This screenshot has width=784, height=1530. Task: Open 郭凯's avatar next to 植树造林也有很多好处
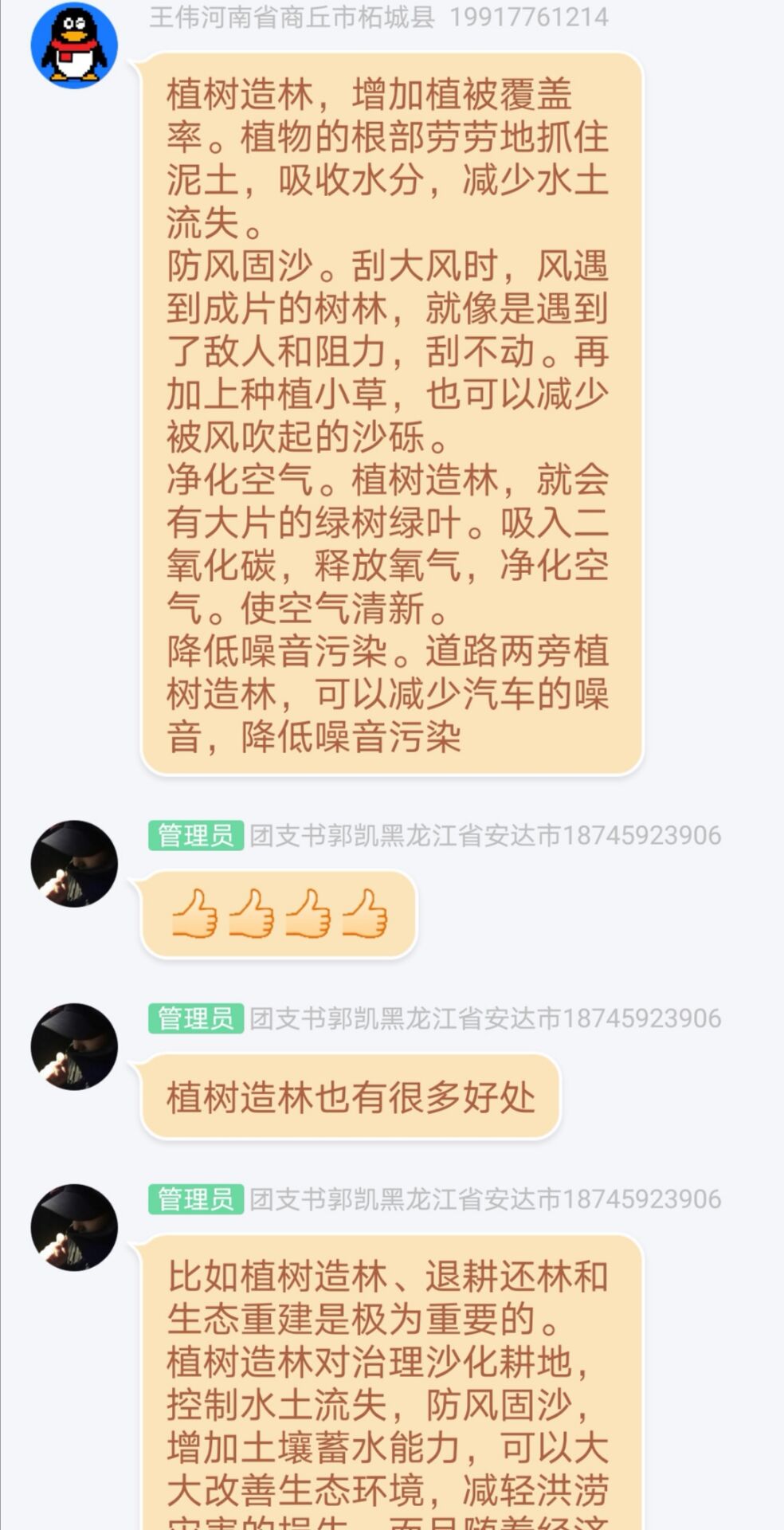point(74,1046)
